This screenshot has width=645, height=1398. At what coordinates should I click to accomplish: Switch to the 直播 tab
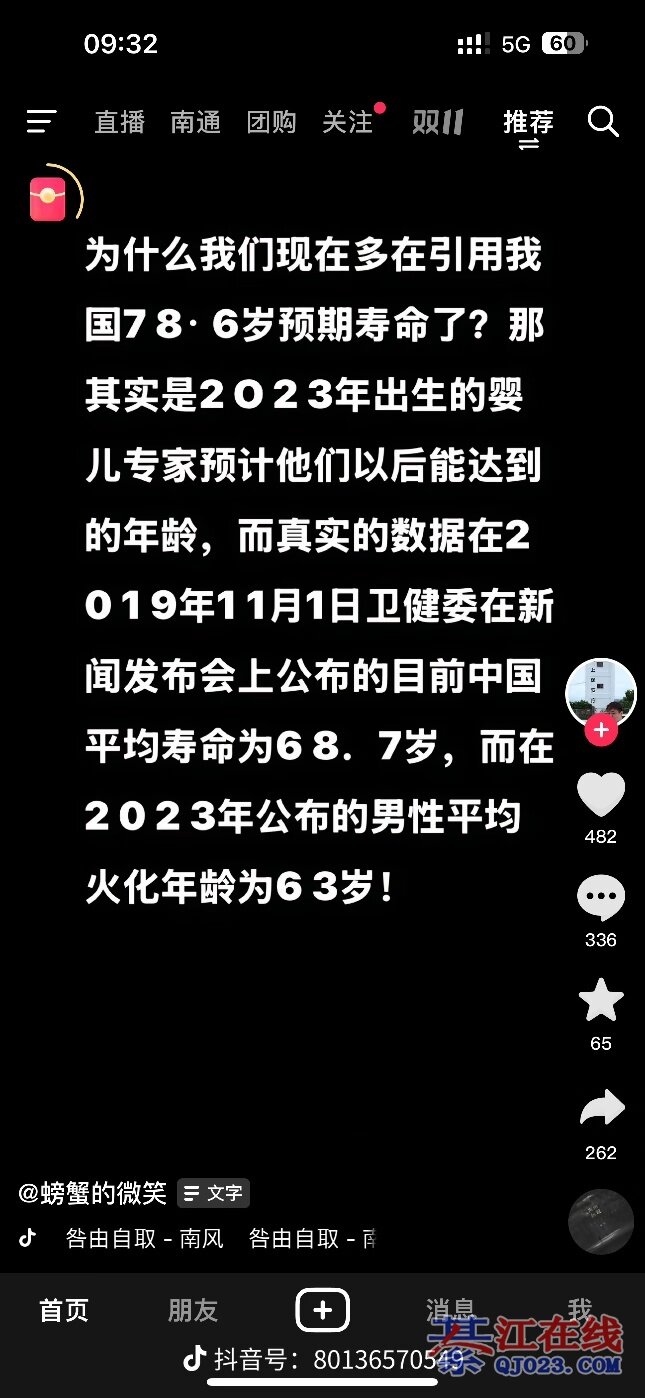(120, 122)
